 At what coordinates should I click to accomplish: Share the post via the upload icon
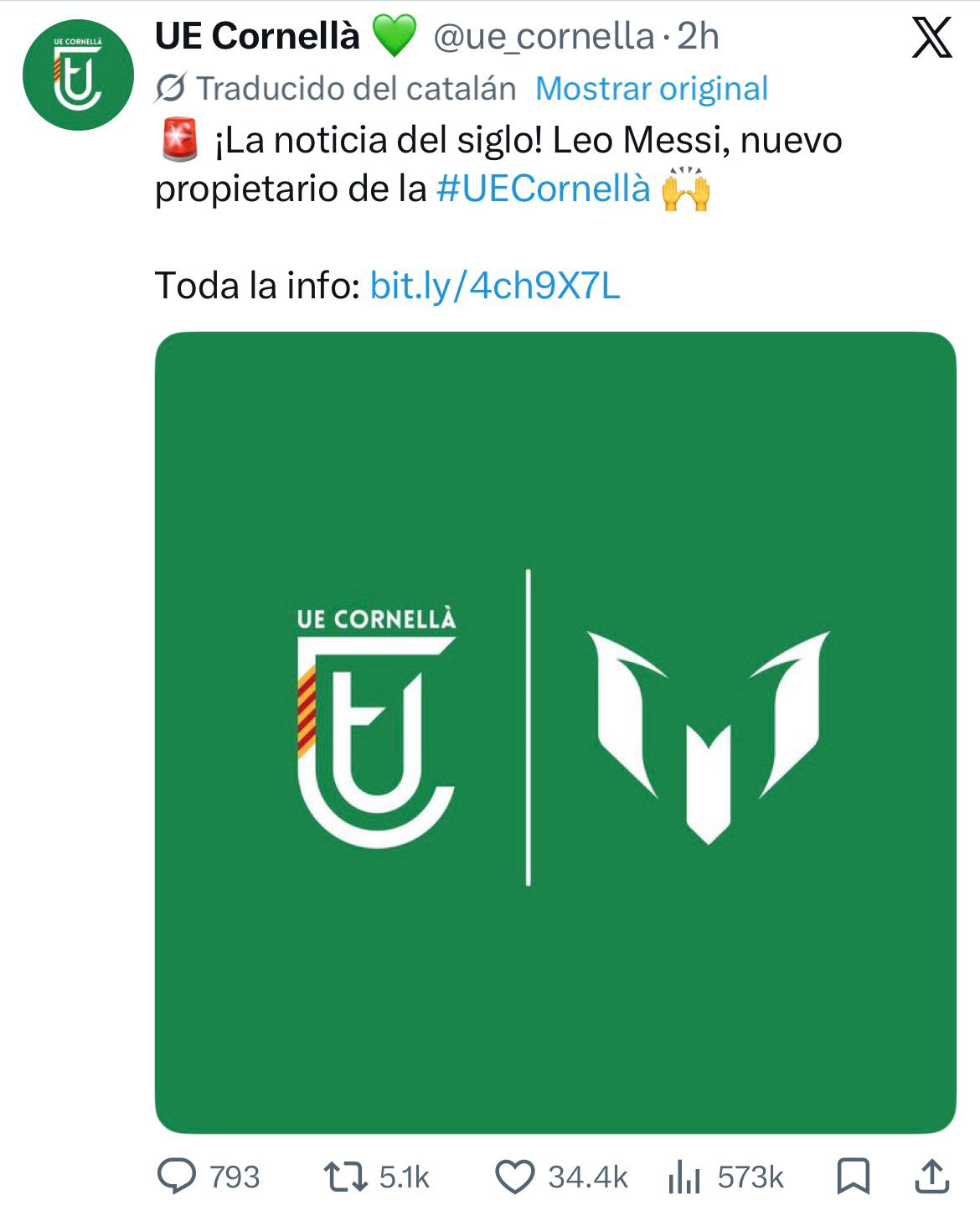[x=931, y=1176]
